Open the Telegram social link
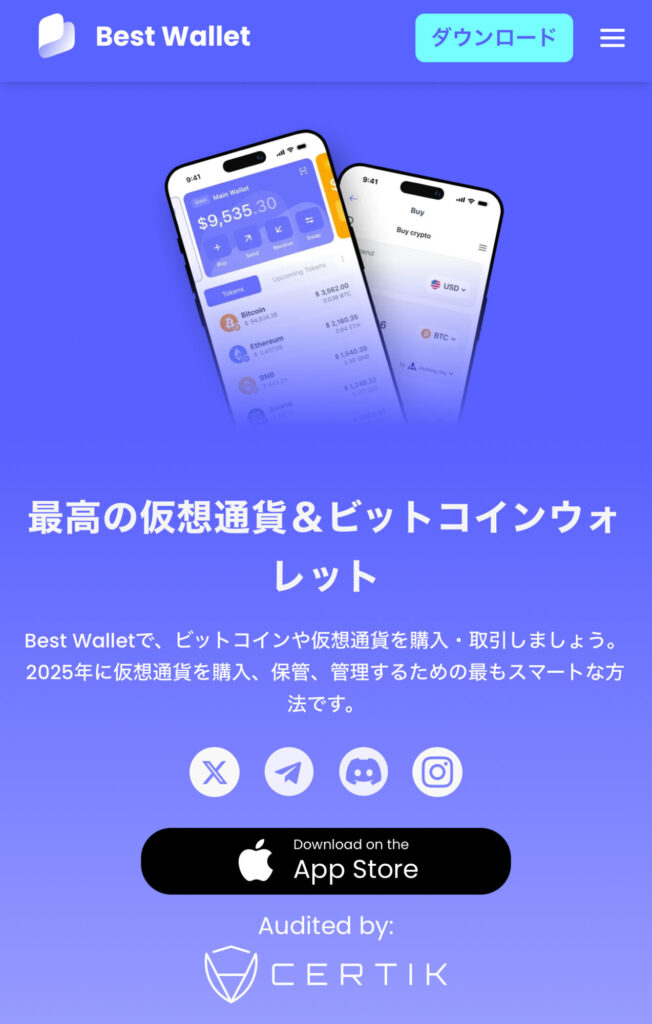This screenshot has width=652, height=1024. 289,772
